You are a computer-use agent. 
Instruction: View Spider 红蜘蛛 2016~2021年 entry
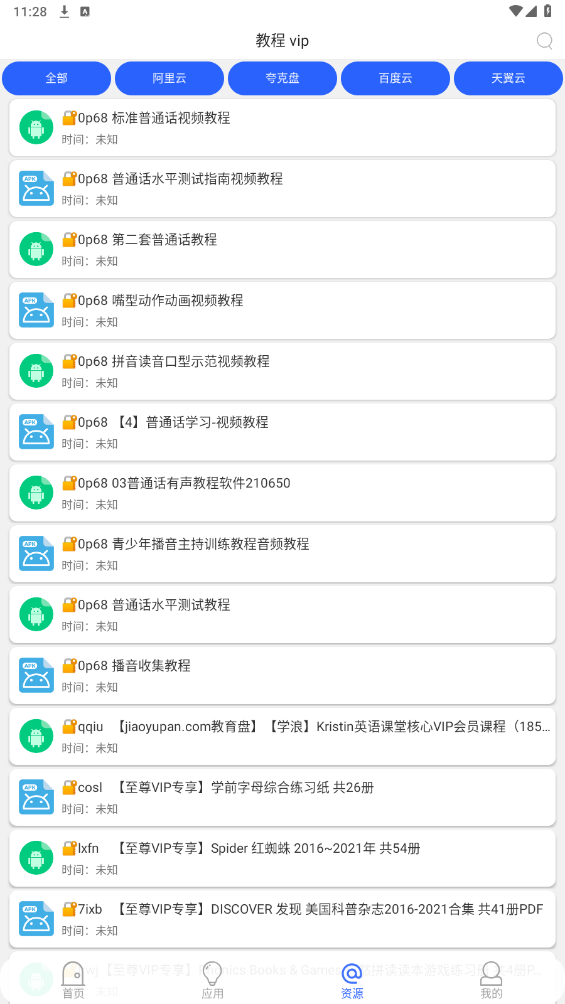pos(282,857)
